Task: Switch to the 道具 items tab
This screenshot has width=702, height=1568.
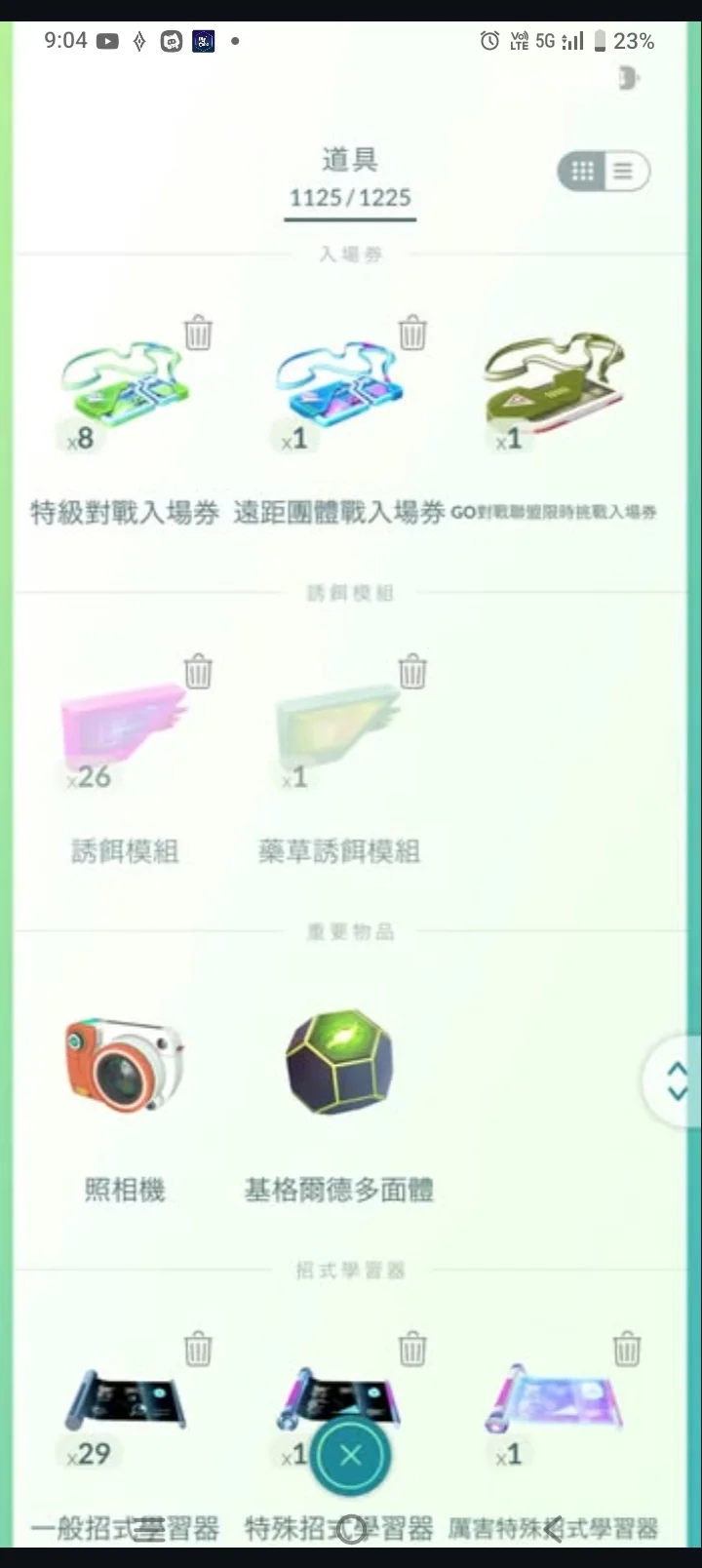Action: 349,159
